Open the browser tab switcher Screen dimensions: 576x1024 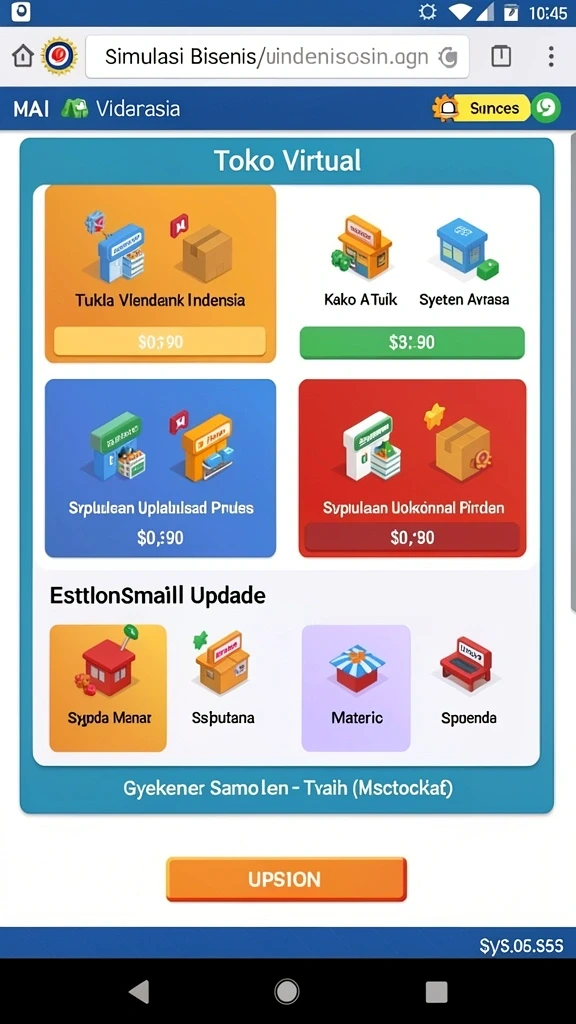click(x=501, y=57)
